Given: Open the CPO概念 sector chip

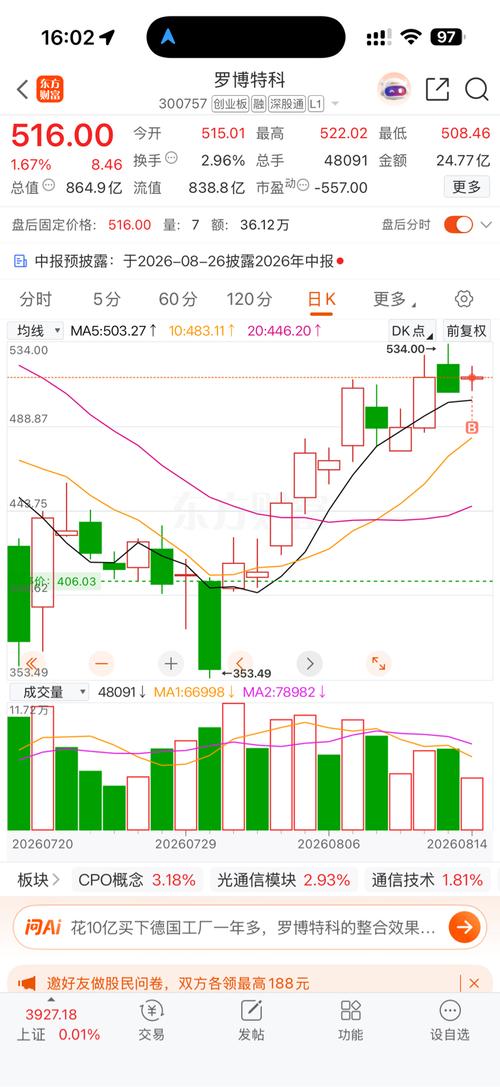Looking at the screenshot, I should click(x=137, y=880).
